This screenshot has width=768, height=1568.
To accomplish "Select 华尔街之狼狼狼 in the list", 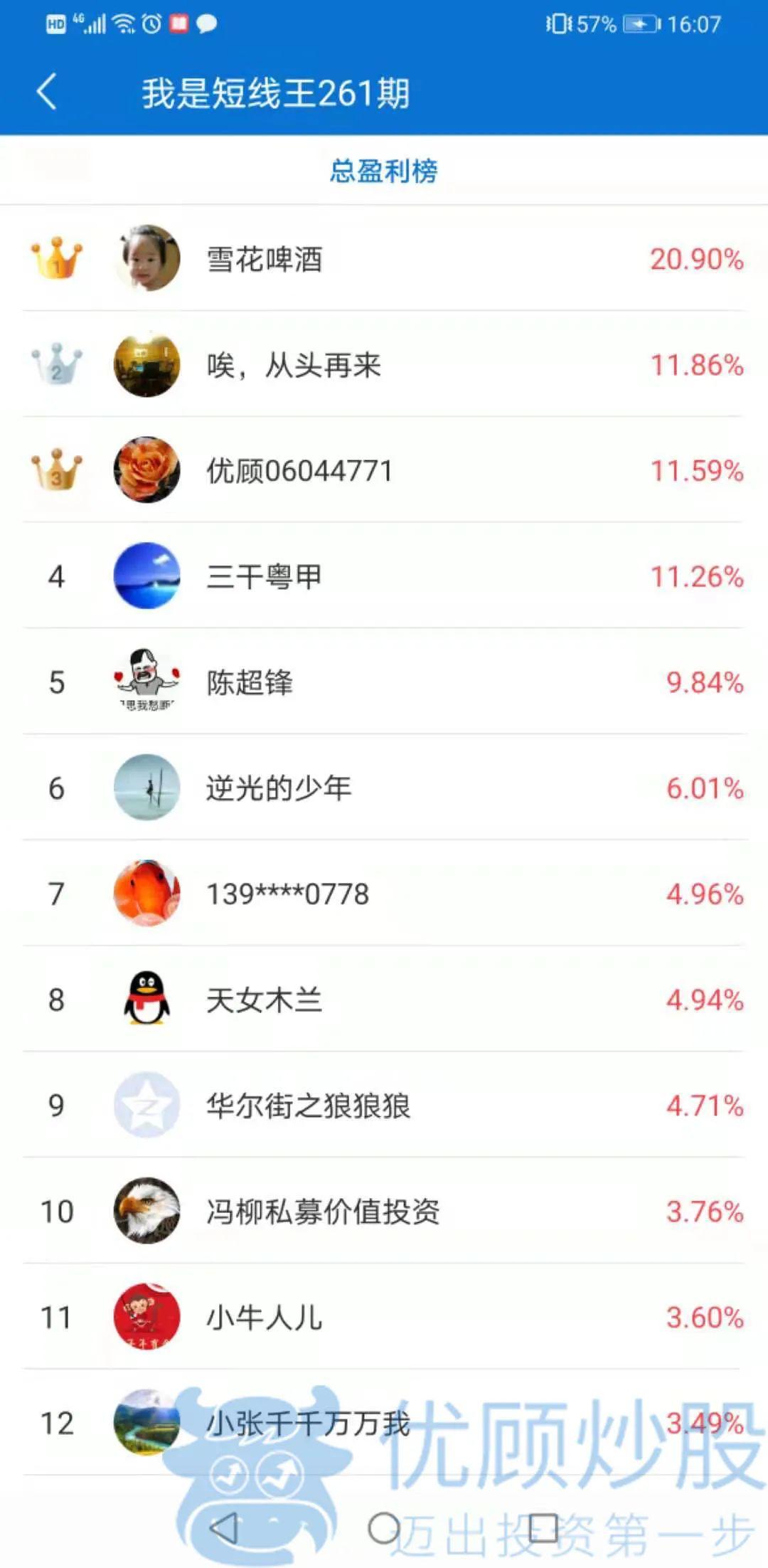I will point(384,1106).
